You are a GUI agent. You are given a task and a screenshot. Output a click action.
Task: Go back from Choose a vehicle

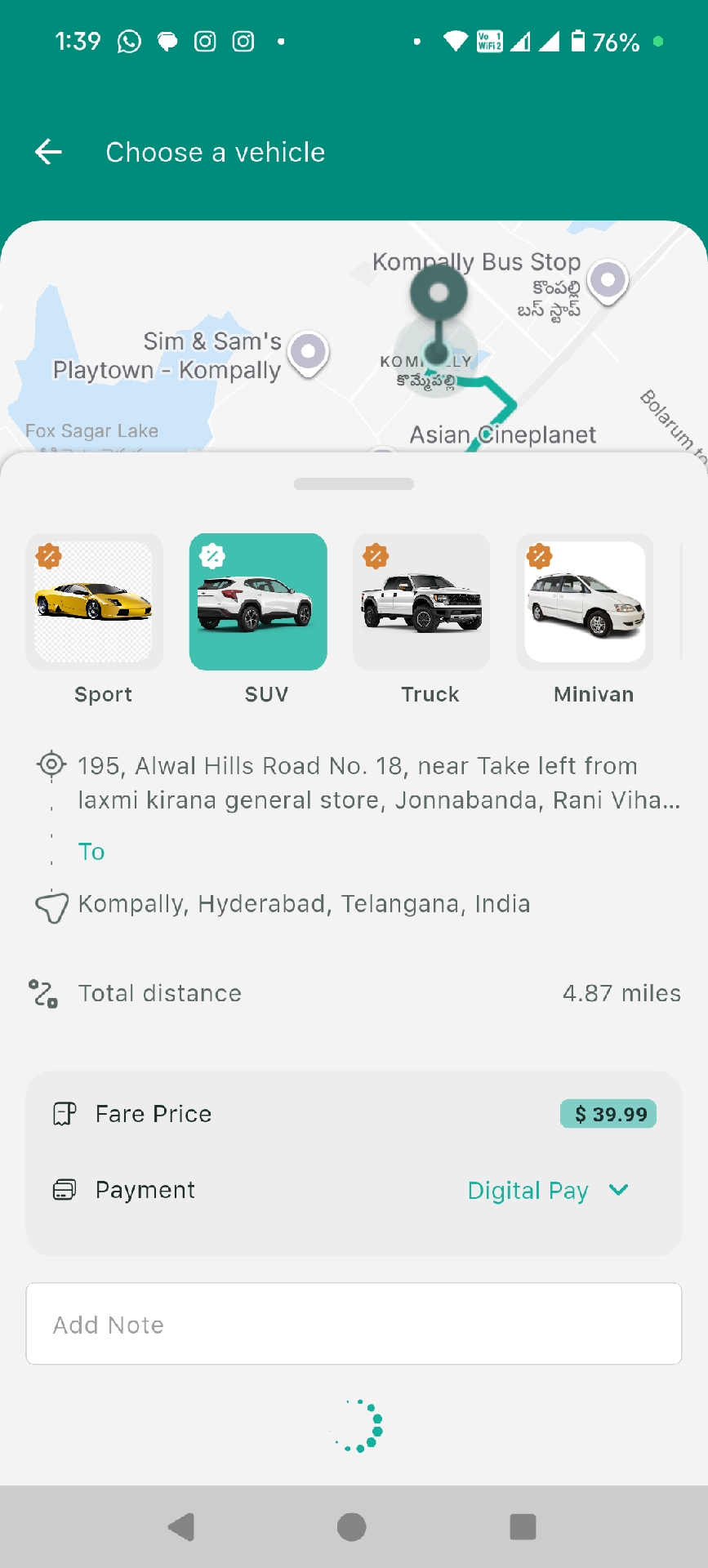[49, 152]
